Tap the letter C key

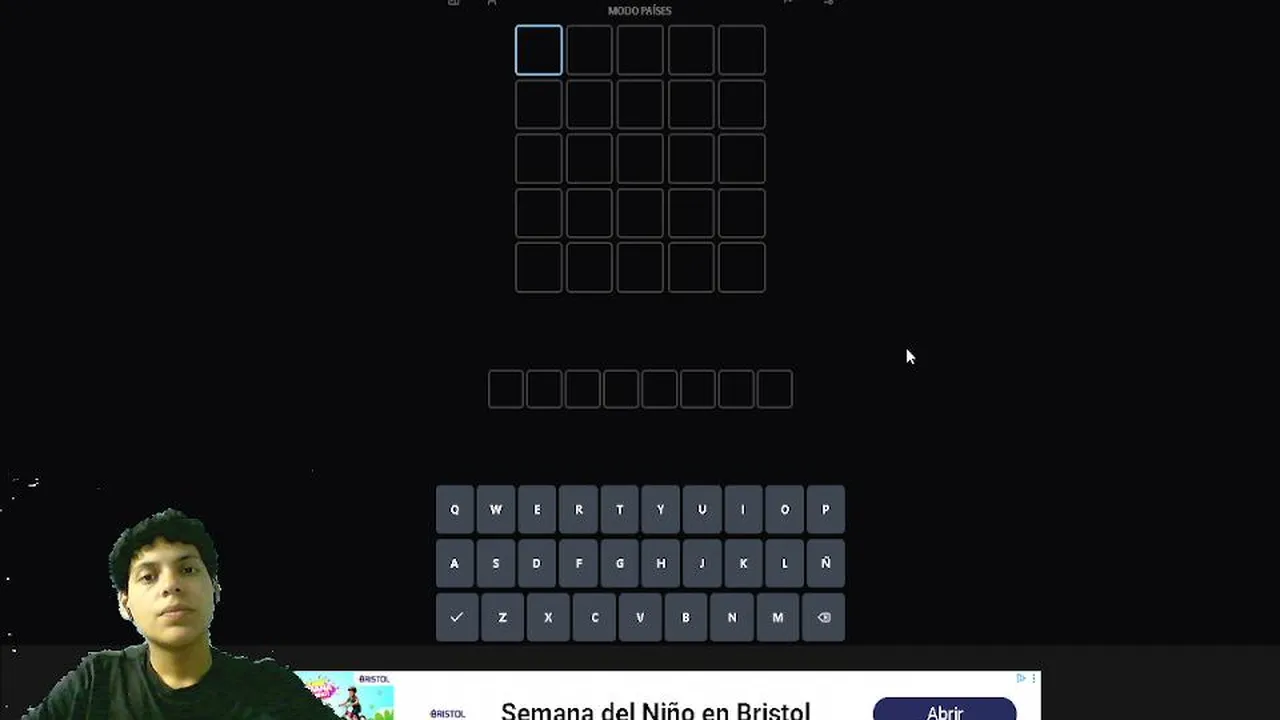(595, 618)
